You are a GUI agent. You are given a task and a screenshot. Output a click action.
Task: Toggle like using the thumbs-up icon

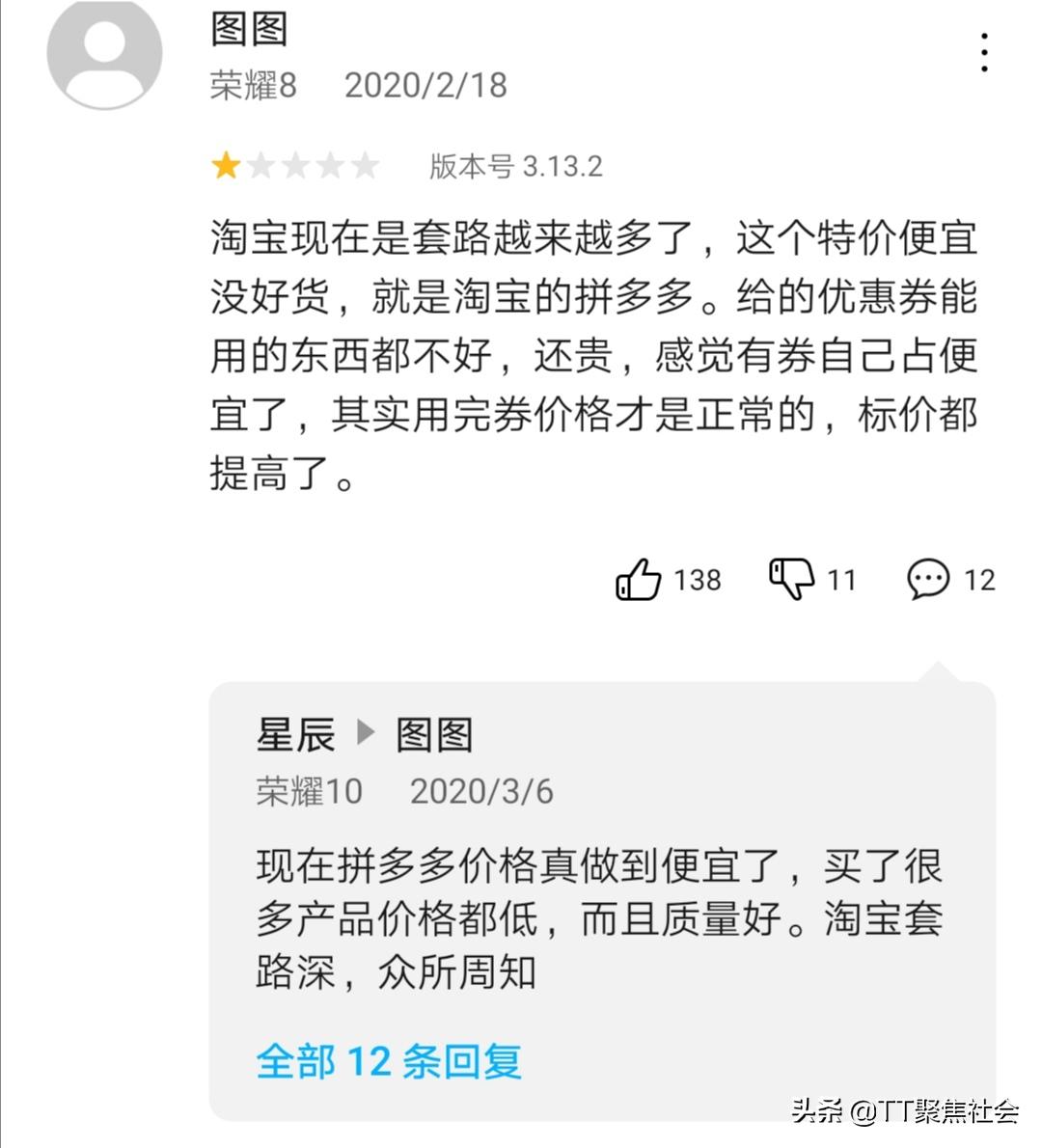[x=638, y=580]
